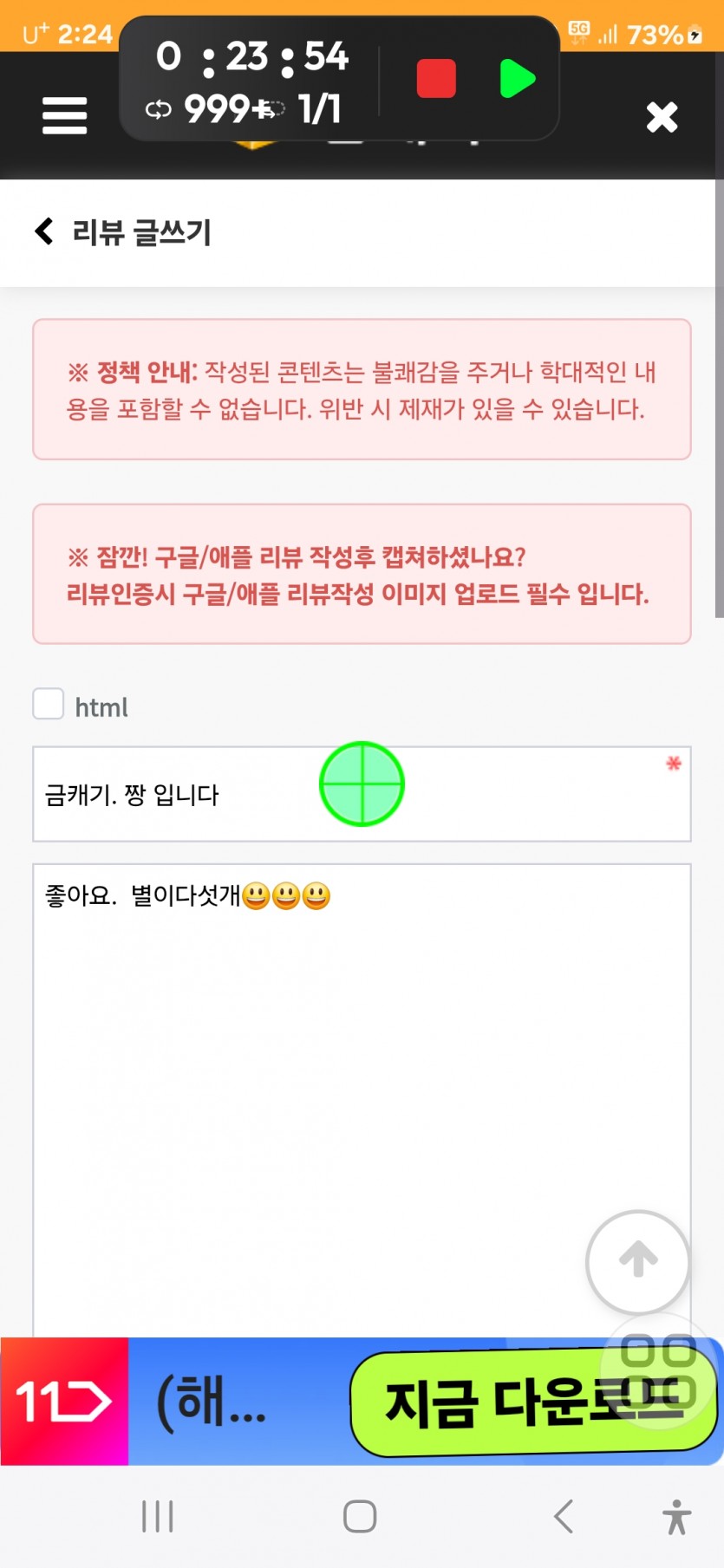Open recent apps from navigation bar

click(158, 1516)
